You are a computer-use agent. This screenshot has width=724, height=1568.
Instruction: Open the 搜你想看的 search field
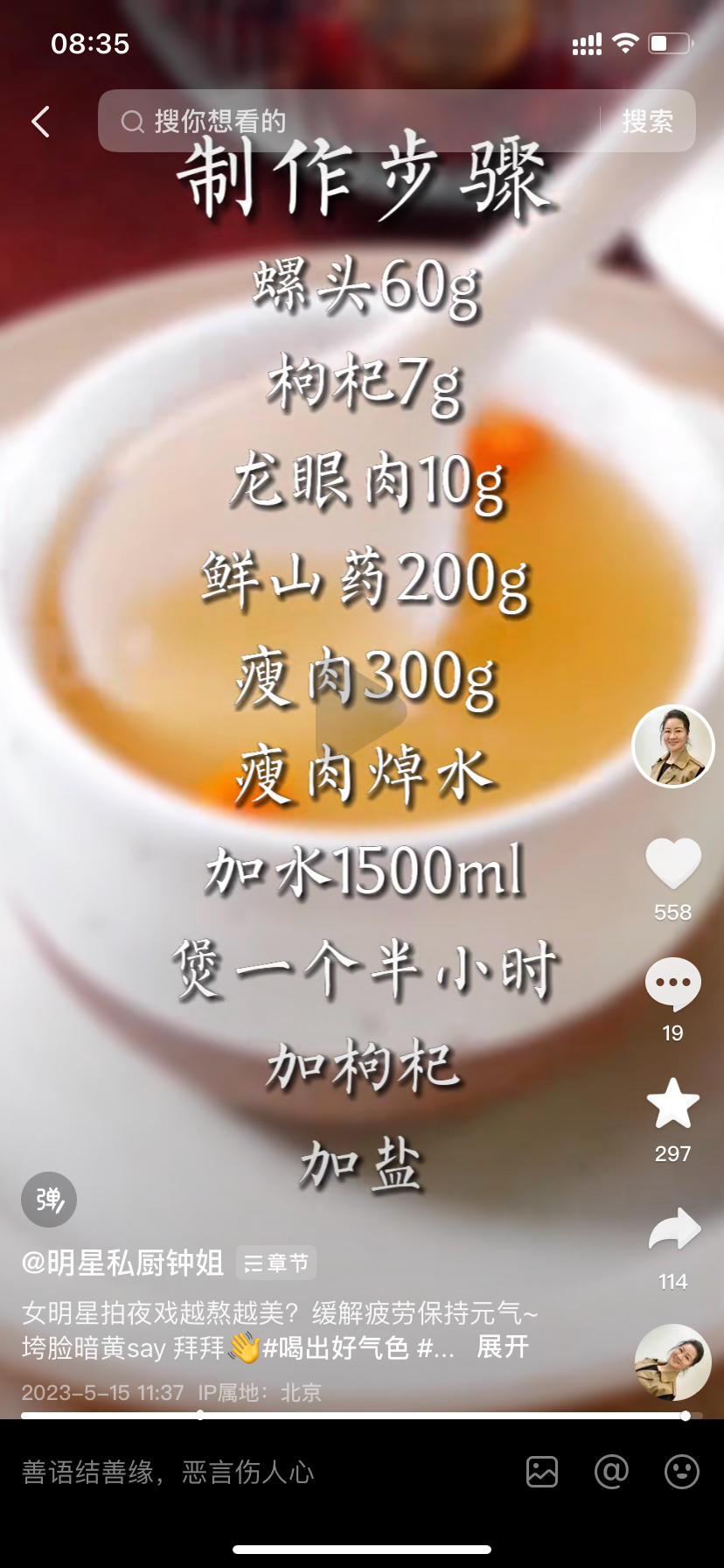(350, 121)
